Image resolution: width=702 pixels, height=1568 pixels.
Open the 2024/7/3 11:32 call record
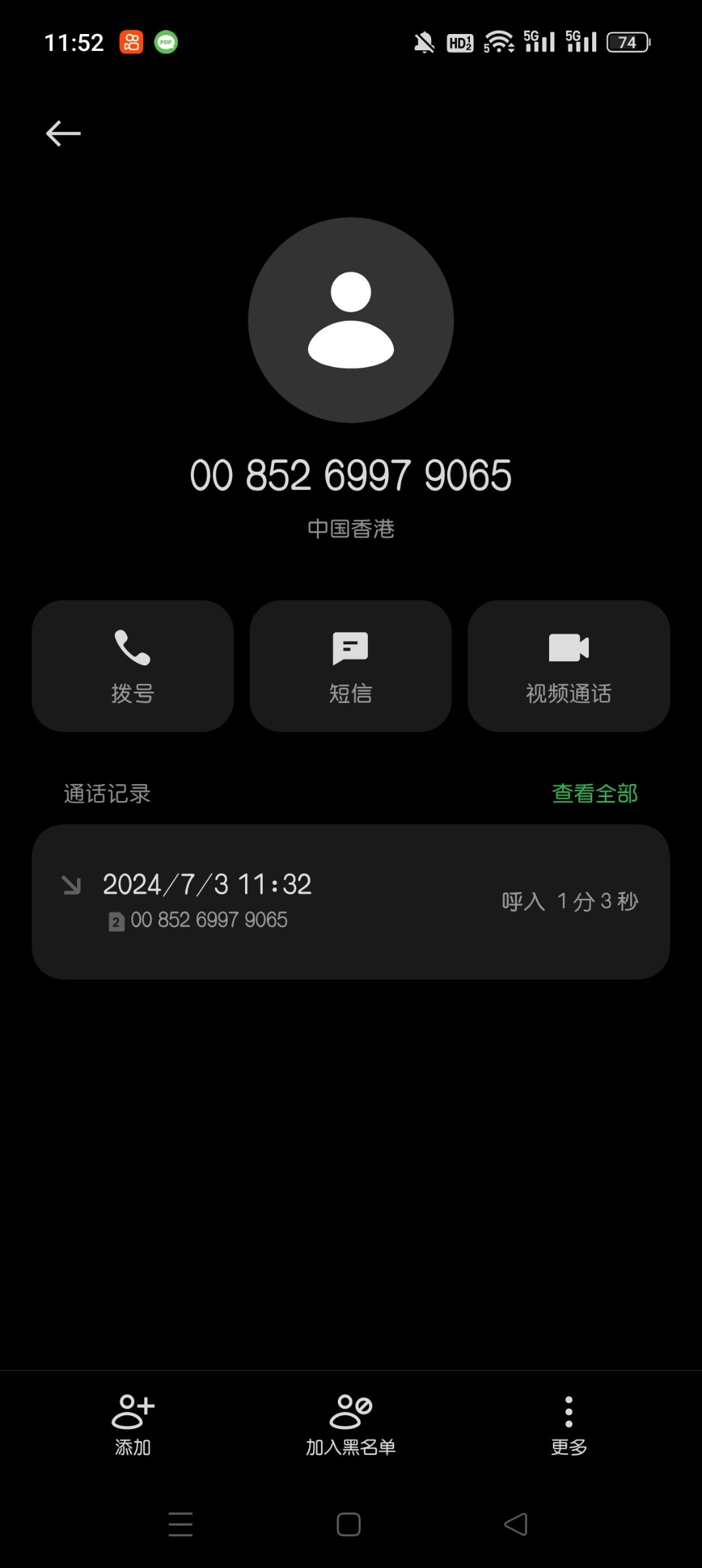point(351,902)
